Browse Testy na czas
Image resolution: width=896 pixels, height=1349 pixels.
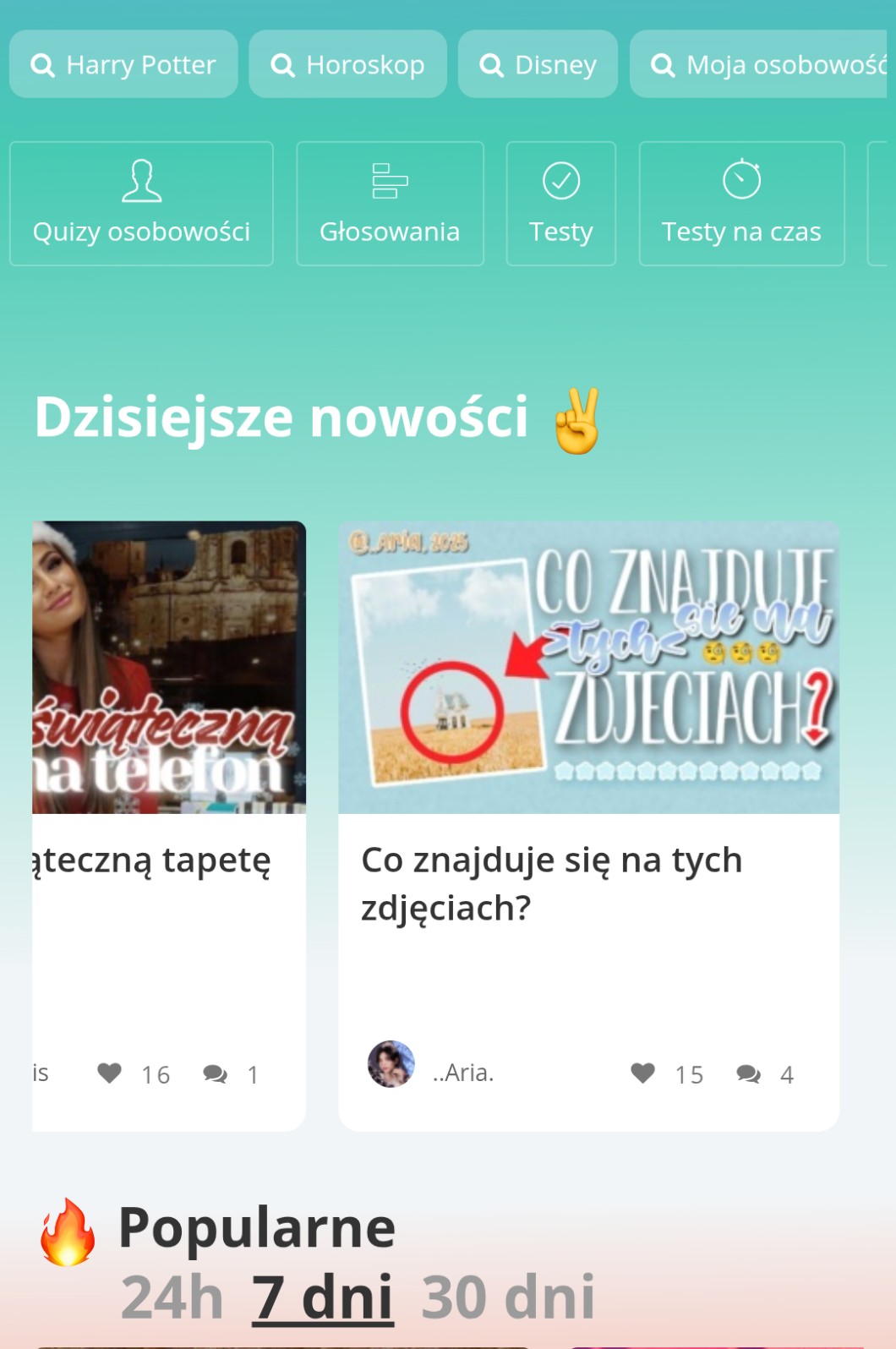point(741,204)
